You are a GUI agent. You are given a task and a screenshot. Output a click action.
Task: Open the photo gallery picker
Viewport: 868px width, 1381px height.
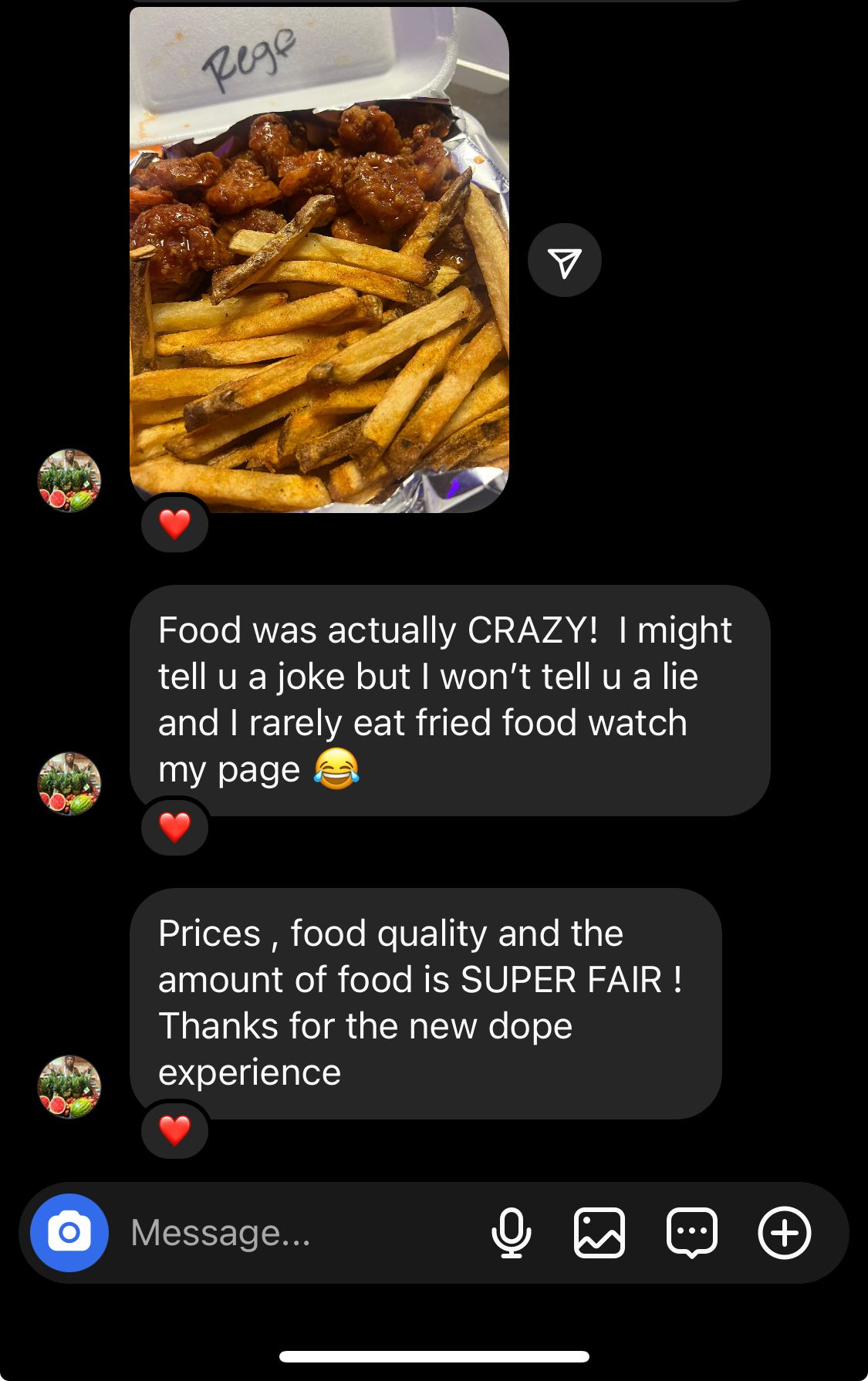tap(599, 1232)
